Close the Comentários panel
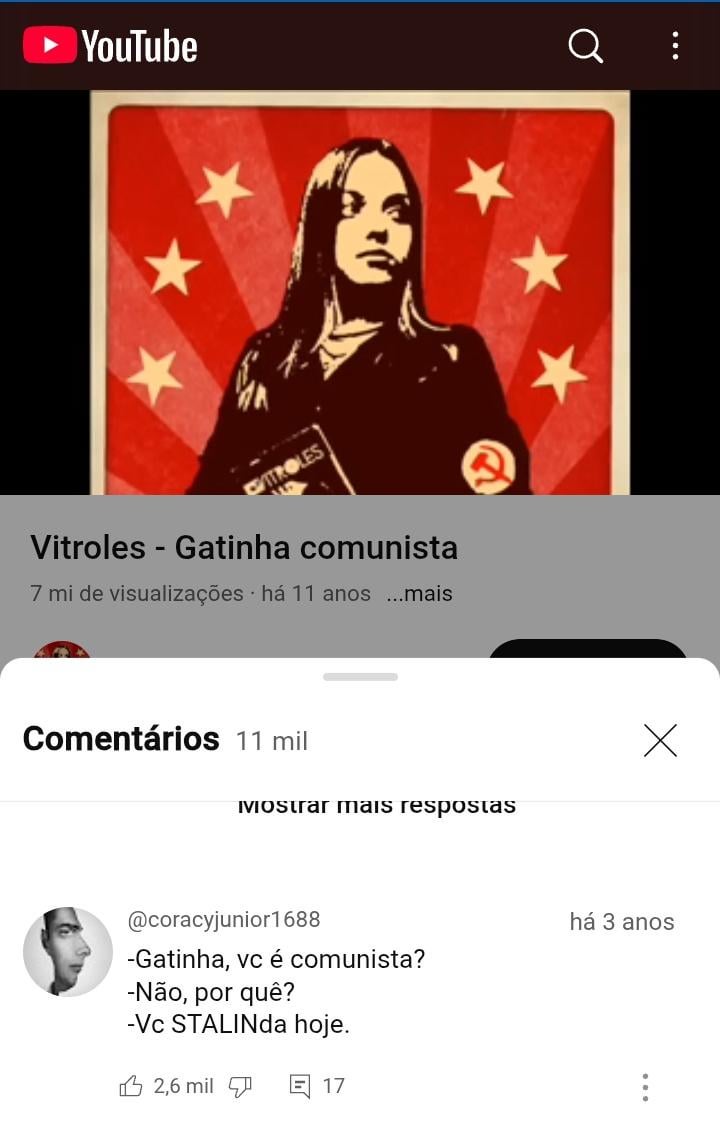This screenshot has width=720, height=1137. 660,740
